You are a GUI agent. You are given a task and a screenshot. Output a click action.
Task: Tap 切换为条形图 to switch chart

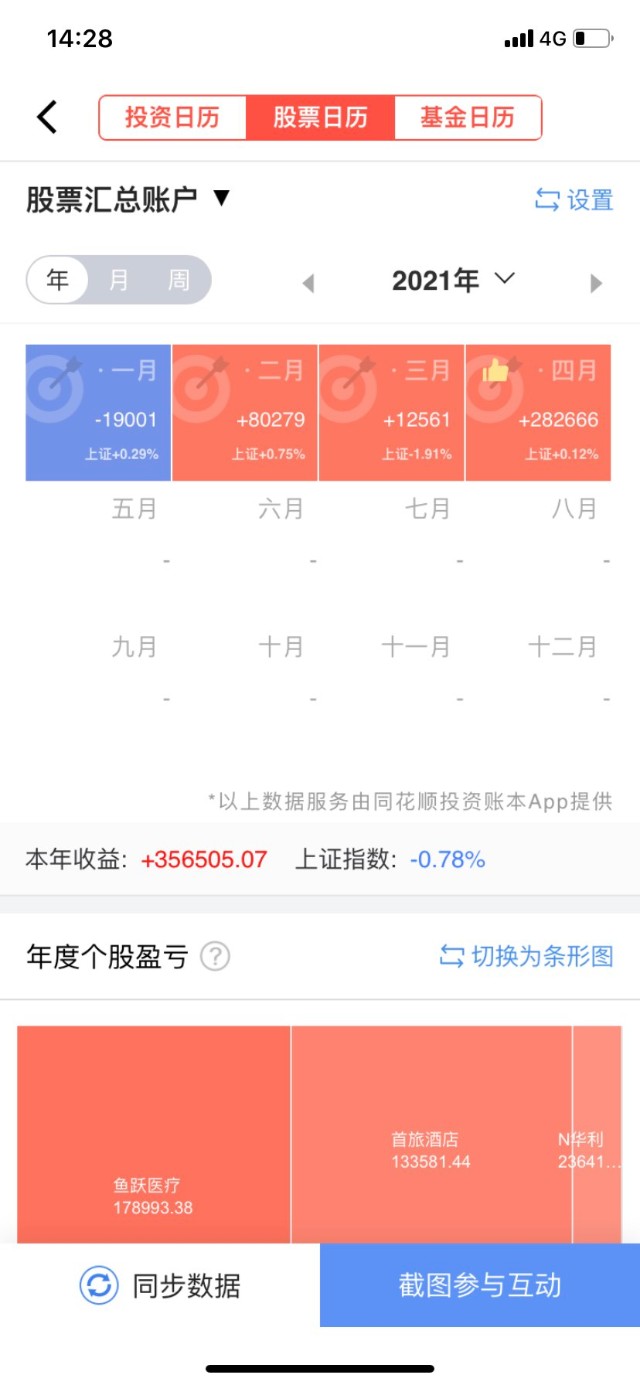pos(526,957)
